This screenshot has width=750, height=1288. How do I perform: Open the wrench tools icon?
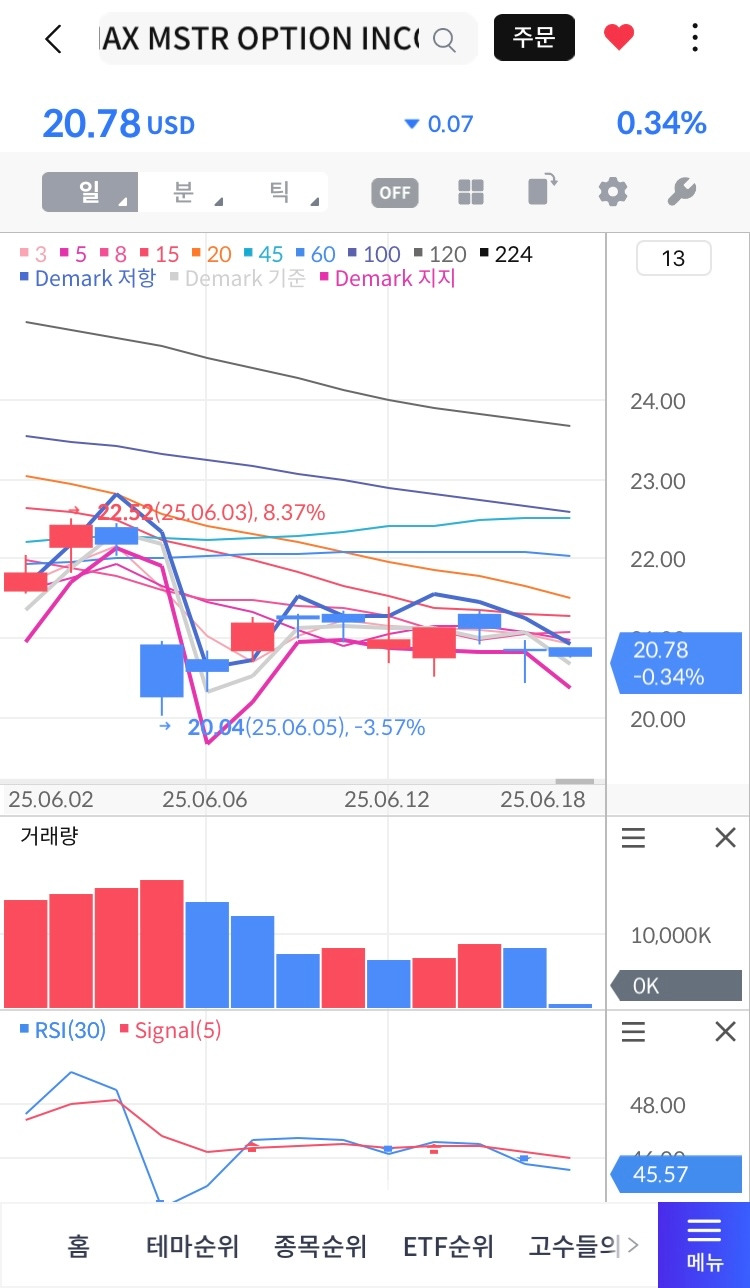coord(681,192)
